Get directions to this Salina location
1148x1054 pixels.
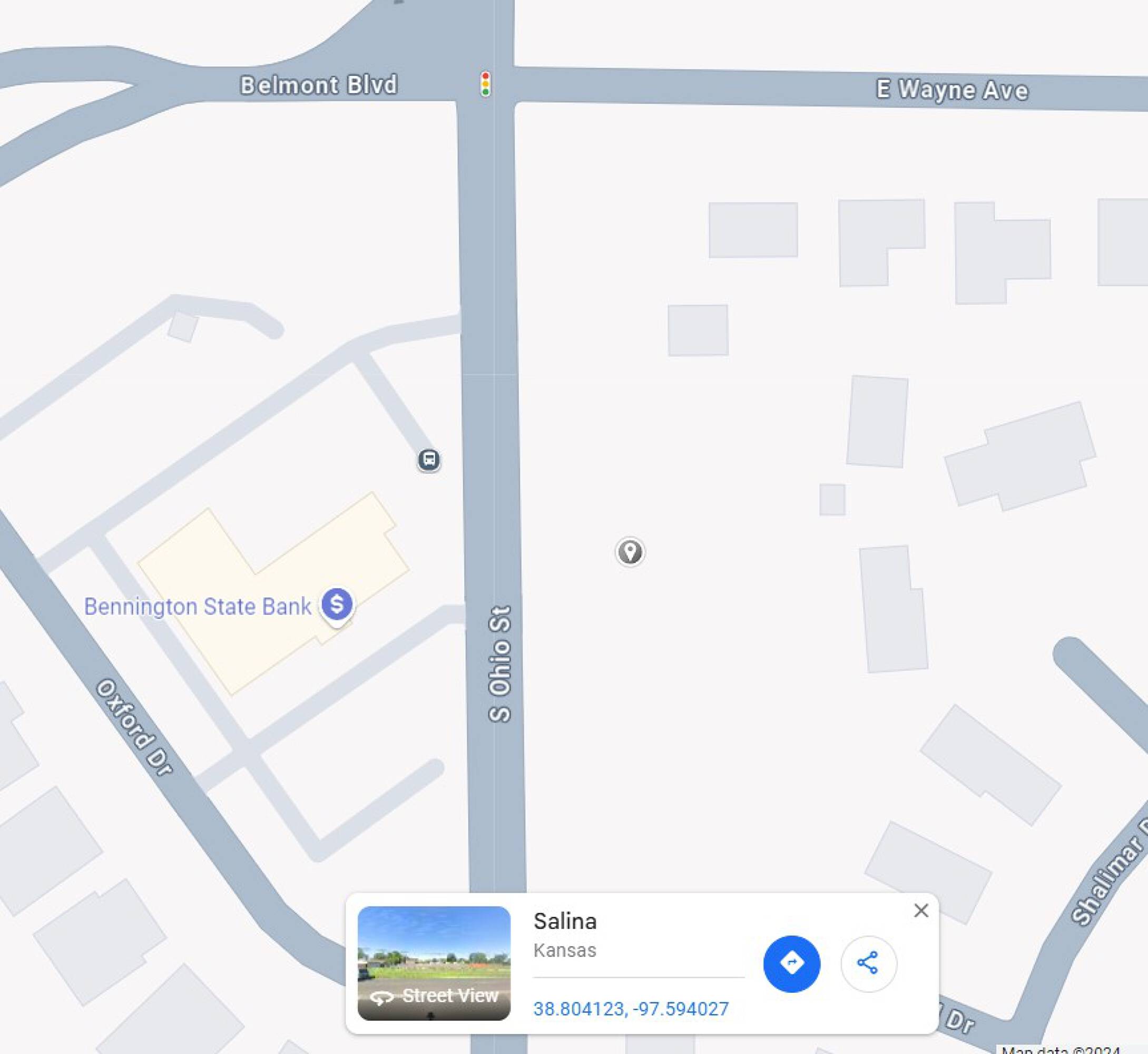pos(791,964)
